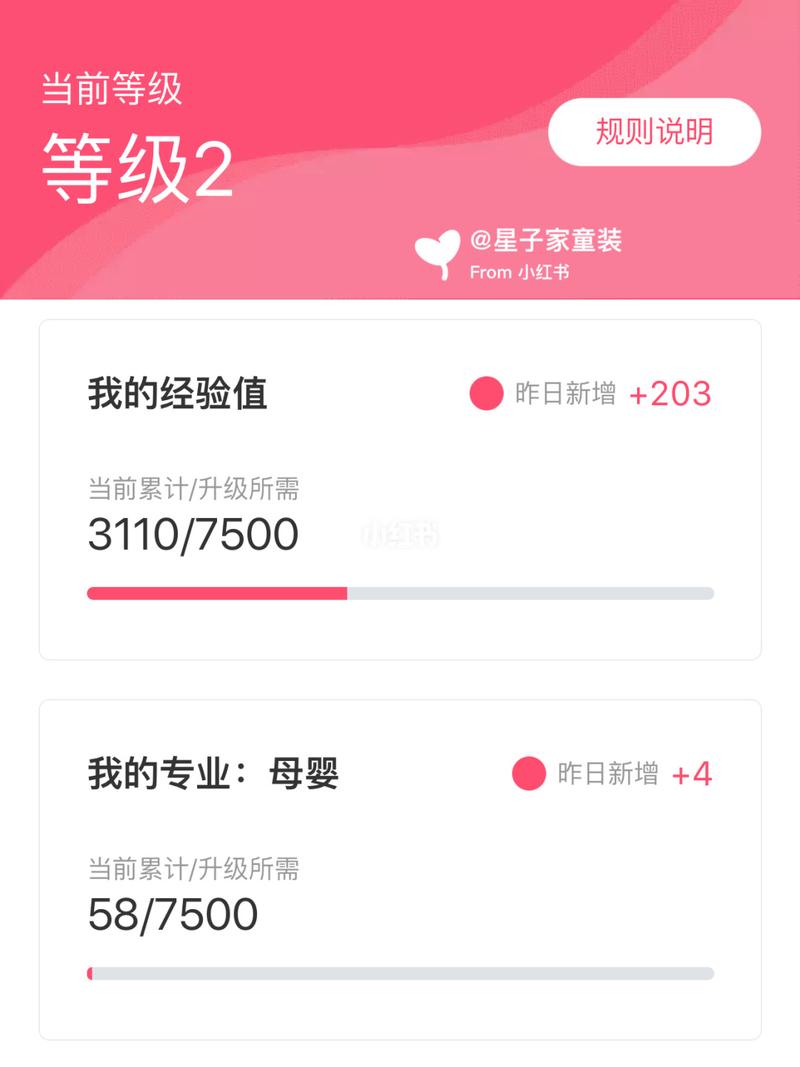Click the 3110/7500 progress bar
The width and height of the screenshot is (800, 1067).
pos(400,594)
